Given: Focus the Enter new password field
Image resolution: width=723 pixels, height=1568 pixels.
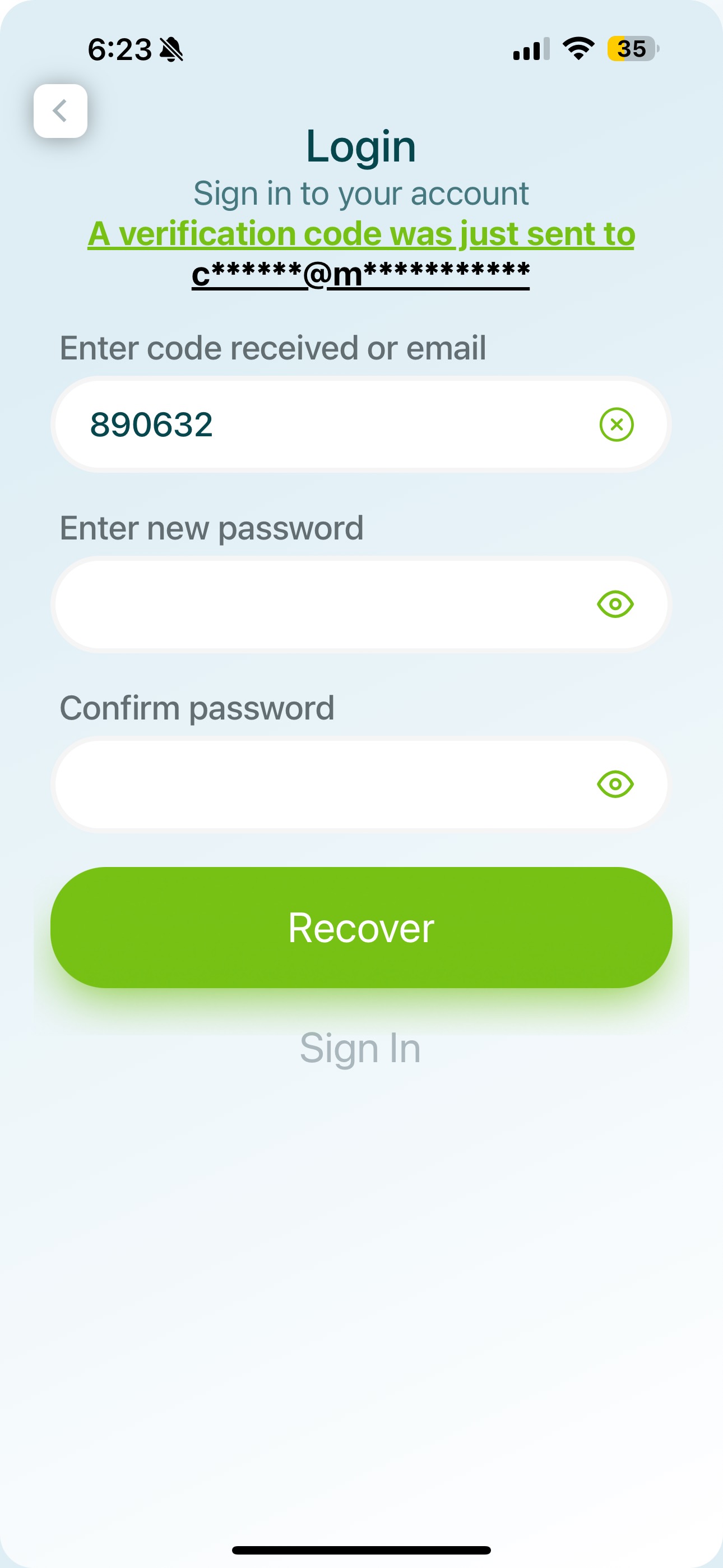Looking at the screenshot, I should point(317,604).
